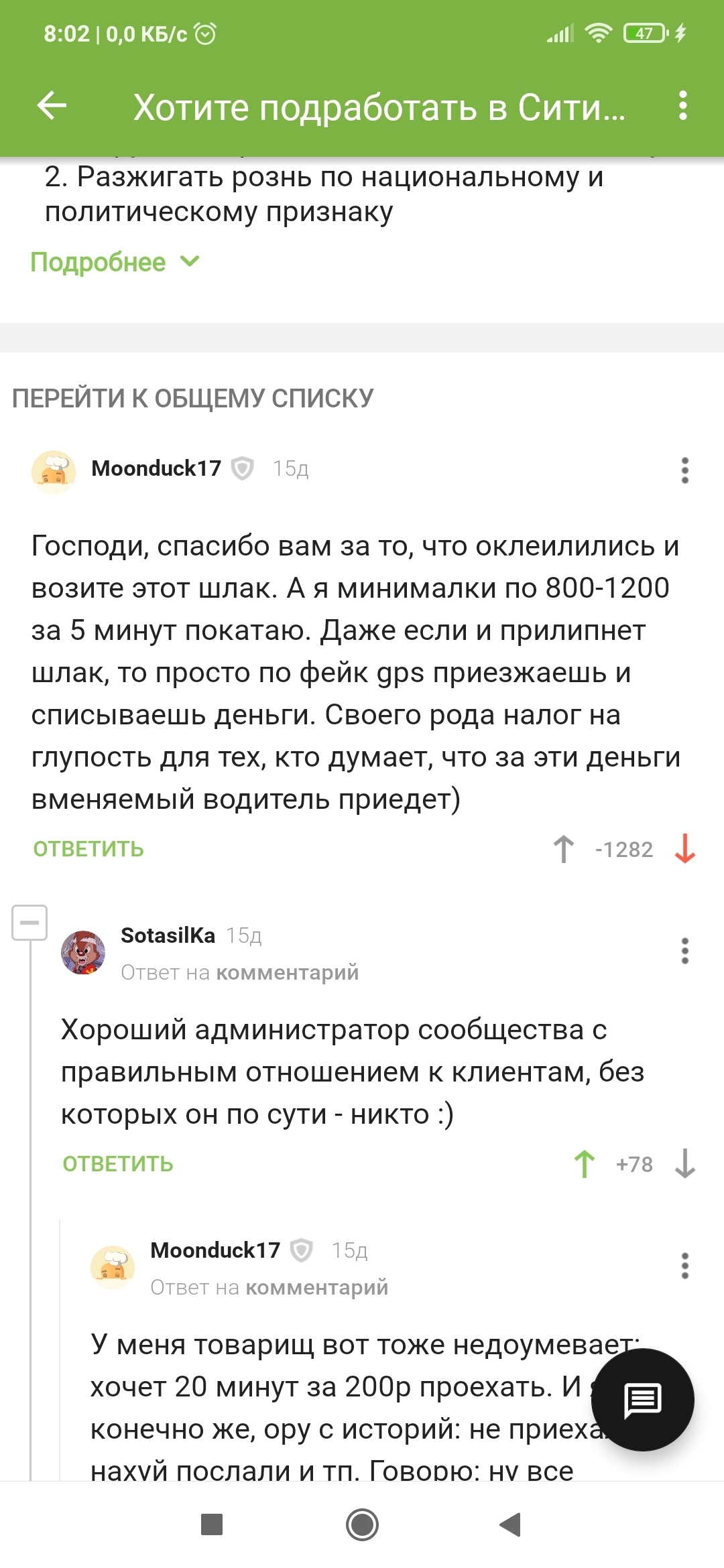Viewport: 724px width, 1568px height.
Task: Downvote Moonduck17's comment rated -1282
Action: coord(684,849)
